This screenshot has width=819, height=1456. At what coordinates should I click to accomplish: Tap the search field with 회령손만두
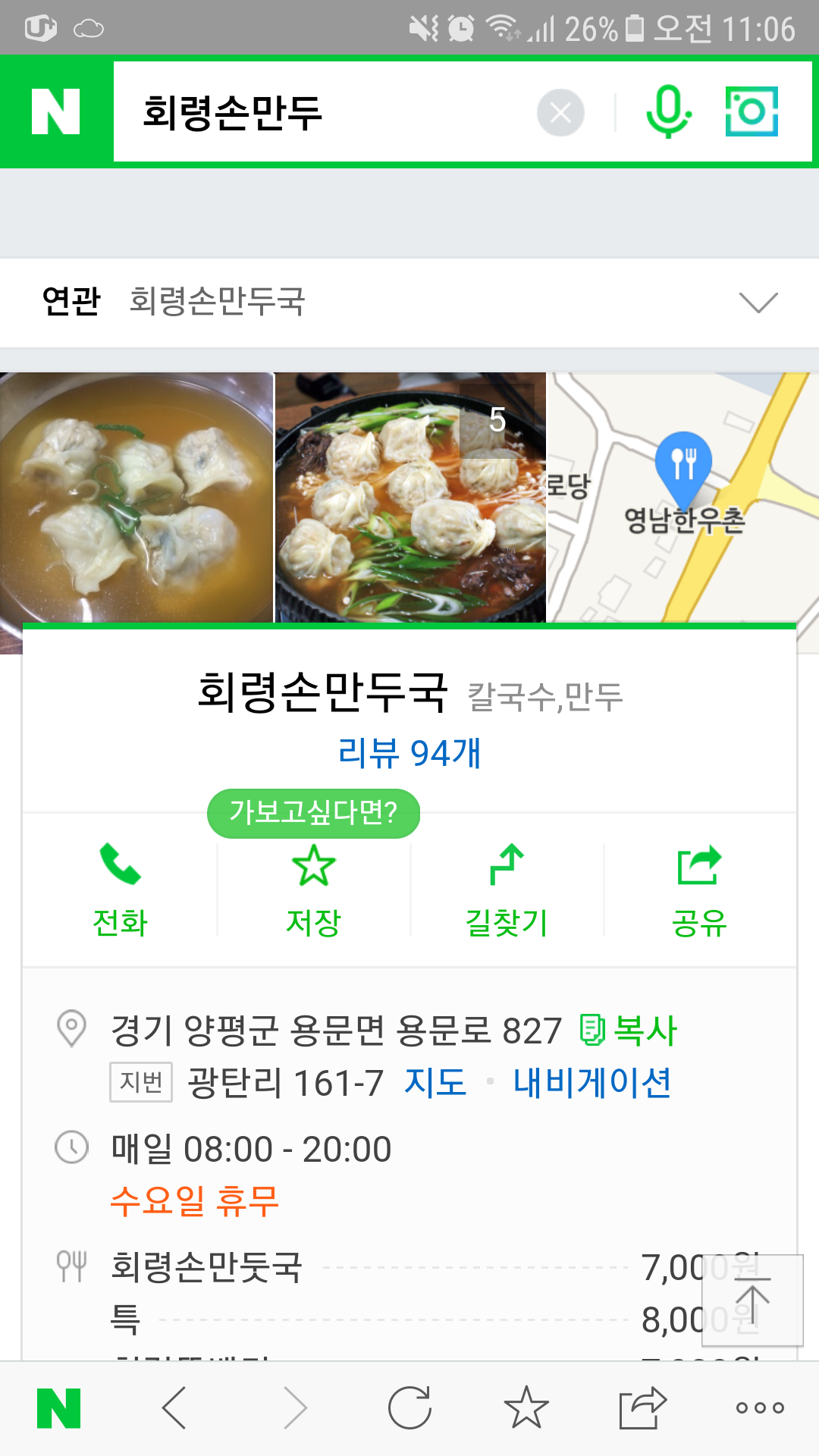(318, 112)
